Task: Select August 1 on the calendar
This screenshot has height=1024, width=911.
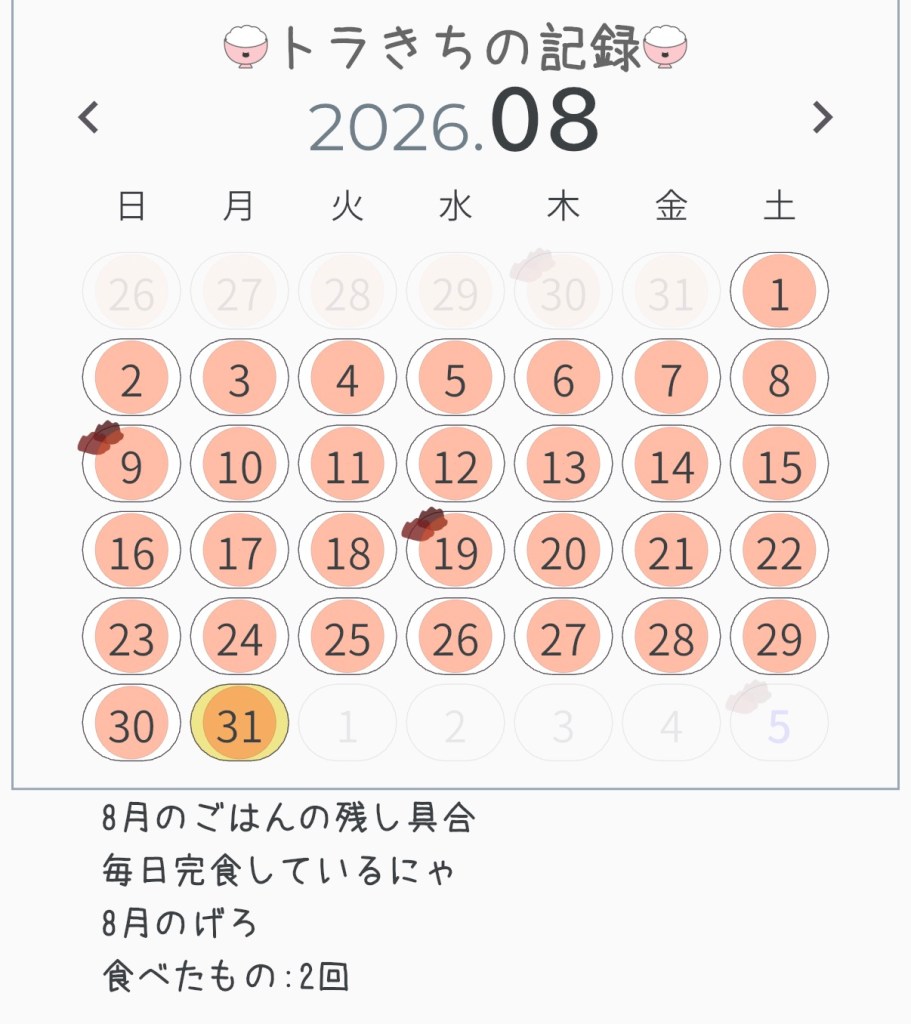Action: pos(779,291)
